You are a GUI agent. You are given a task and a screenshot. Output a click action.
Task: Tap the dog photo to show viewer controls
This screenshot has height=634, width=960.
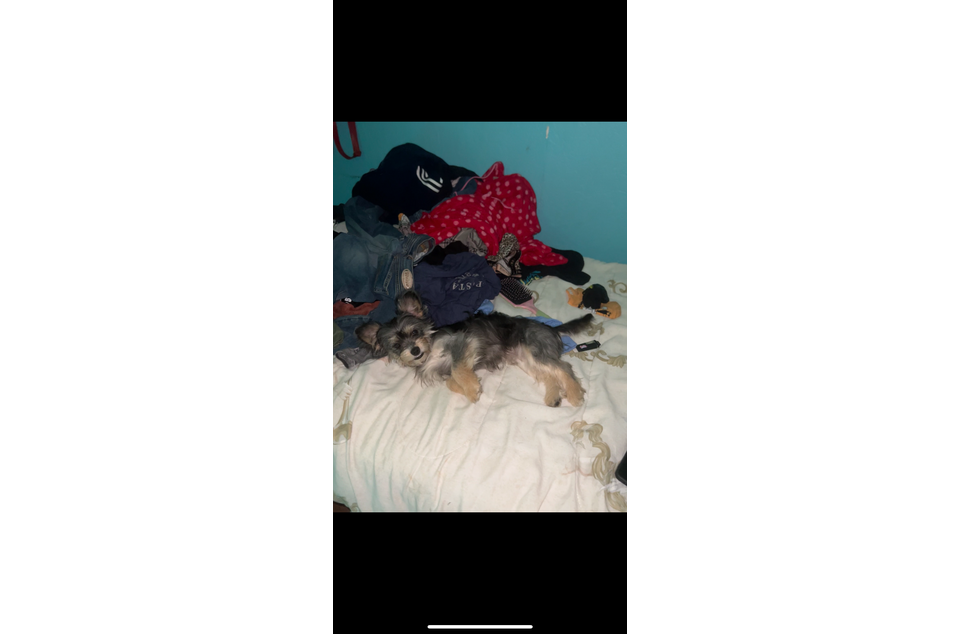(480, 317)
